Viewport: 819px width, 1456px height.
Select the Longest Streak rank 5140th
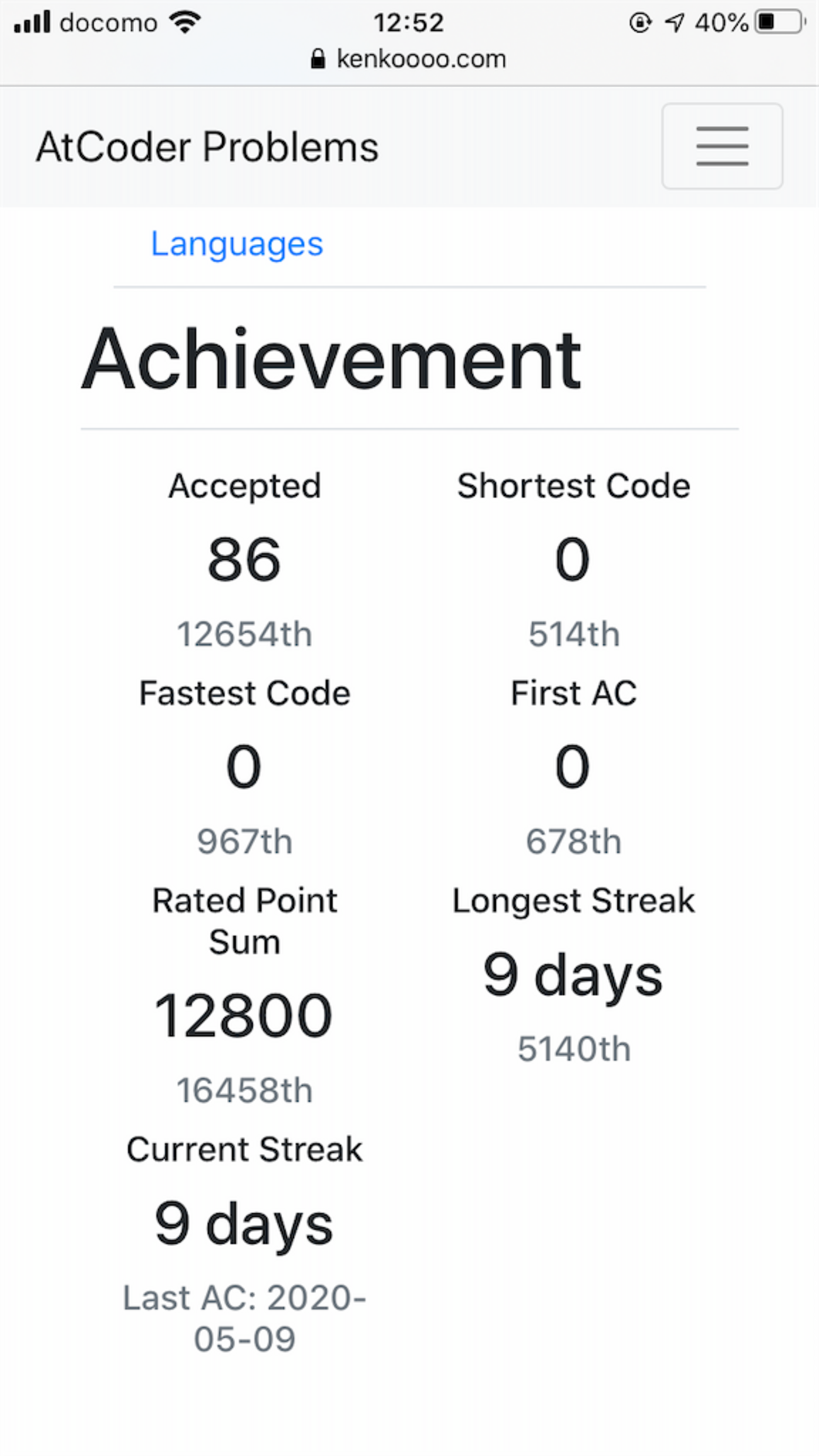[573, 1048]
